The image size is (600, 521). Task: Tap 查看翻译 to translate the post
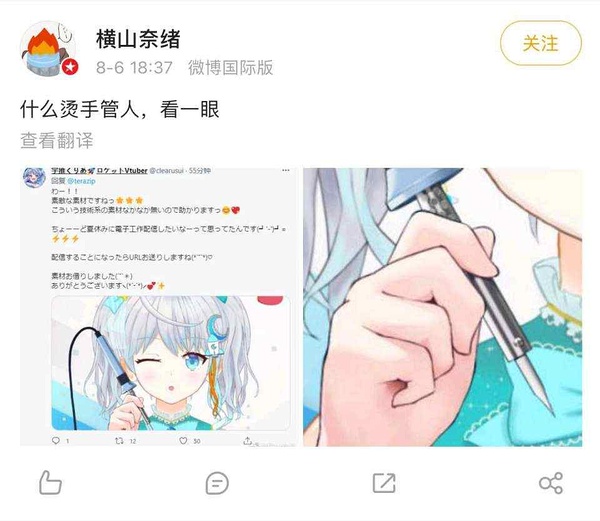pyautogui.click(x=60, y=139)
